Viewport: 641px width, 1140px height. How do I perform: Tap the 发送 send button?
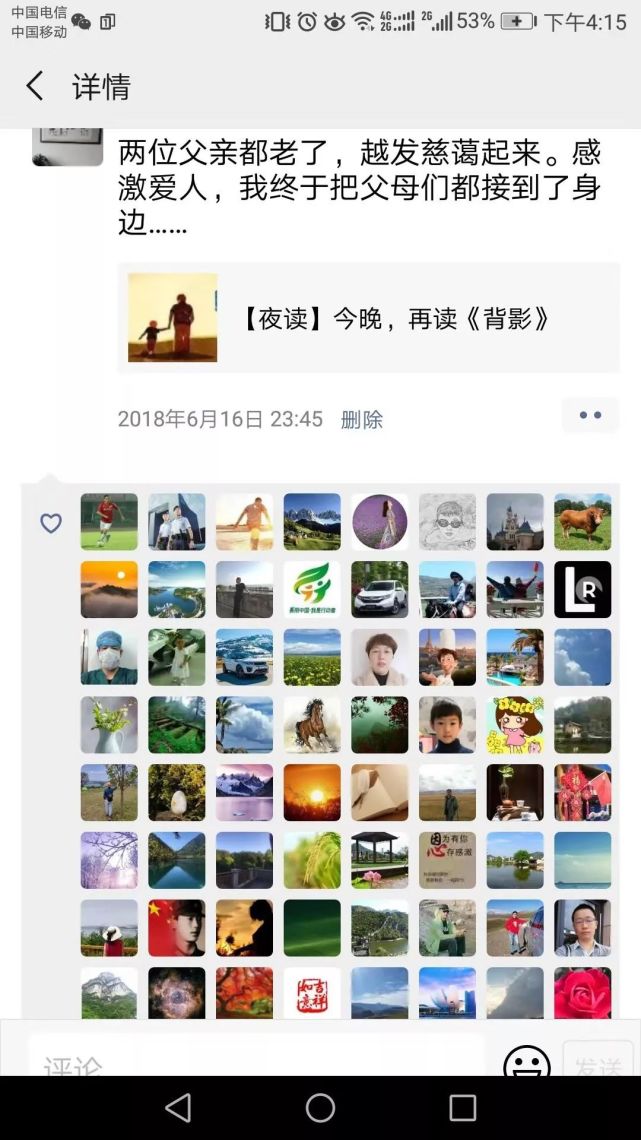pyautogui.click(x=597, y=1060)
